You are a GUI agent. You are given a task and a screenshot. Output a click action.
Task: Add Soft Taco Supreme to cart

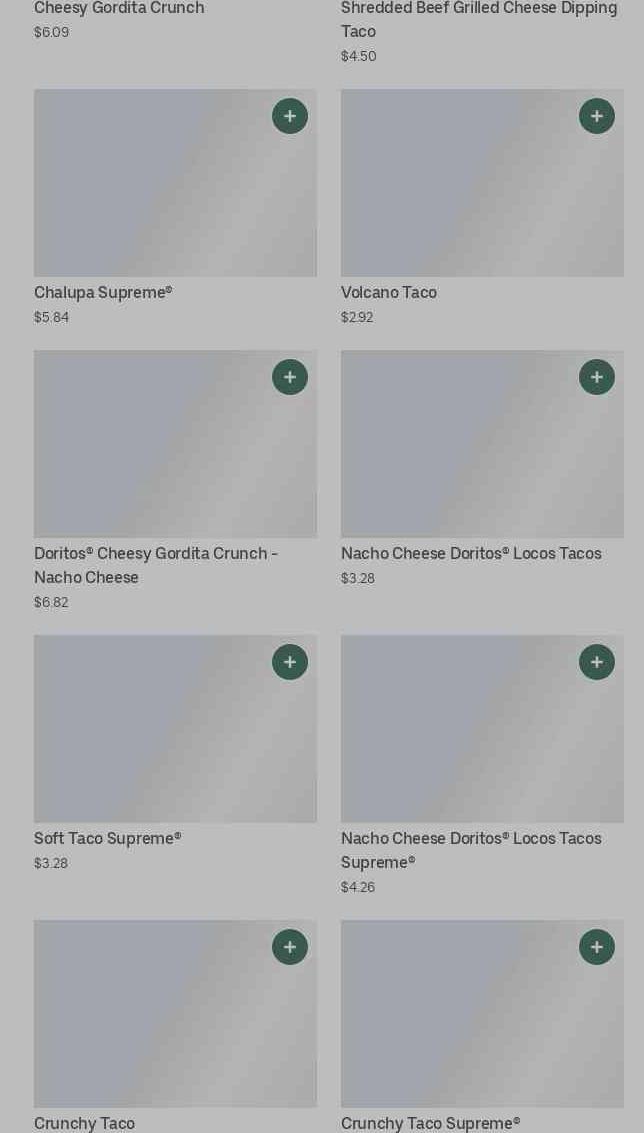pyautogui.click(x=290, y=662)
